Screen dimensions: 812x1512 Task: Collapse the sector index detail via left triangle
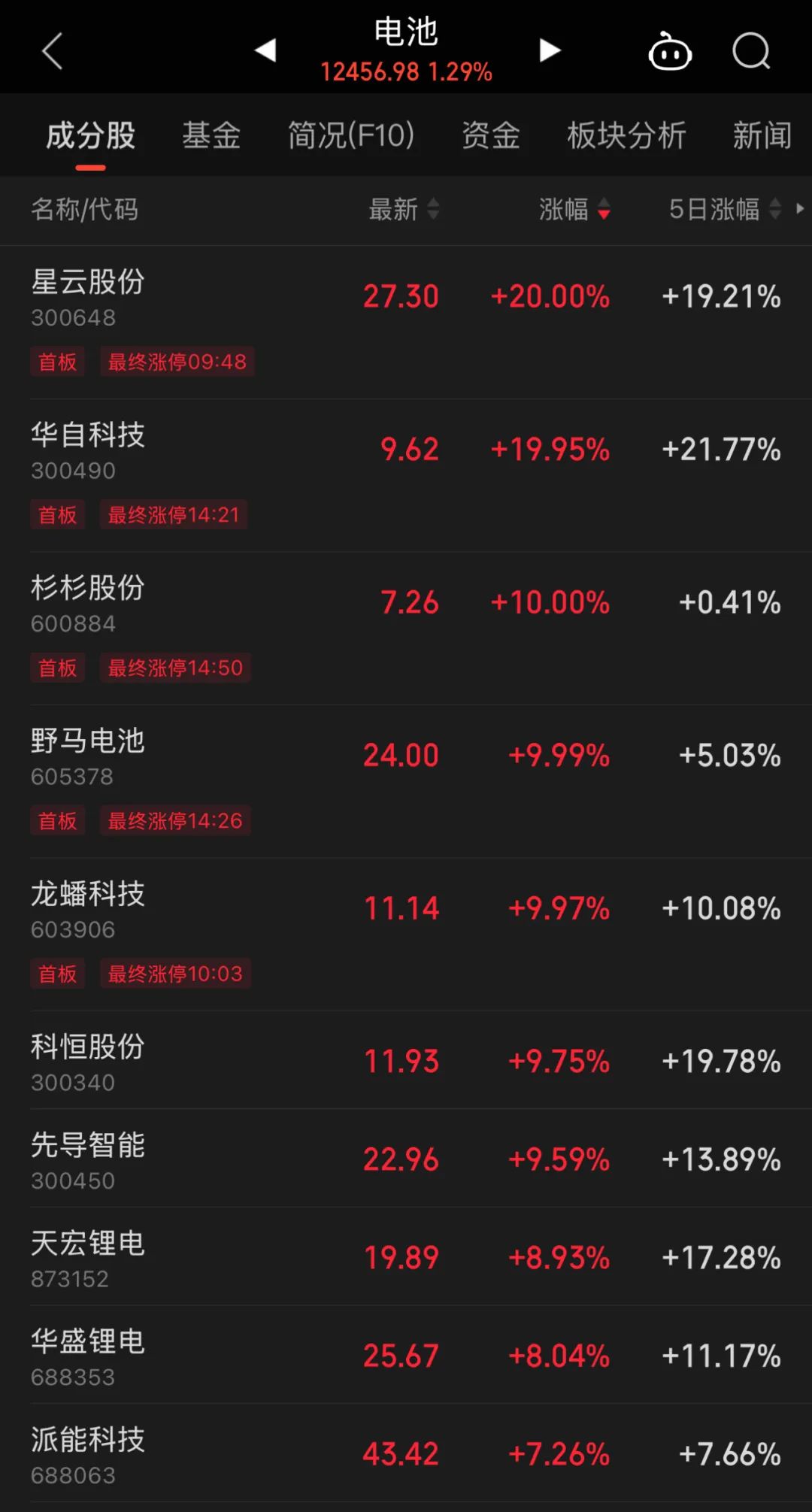click(x=265, y=49)
